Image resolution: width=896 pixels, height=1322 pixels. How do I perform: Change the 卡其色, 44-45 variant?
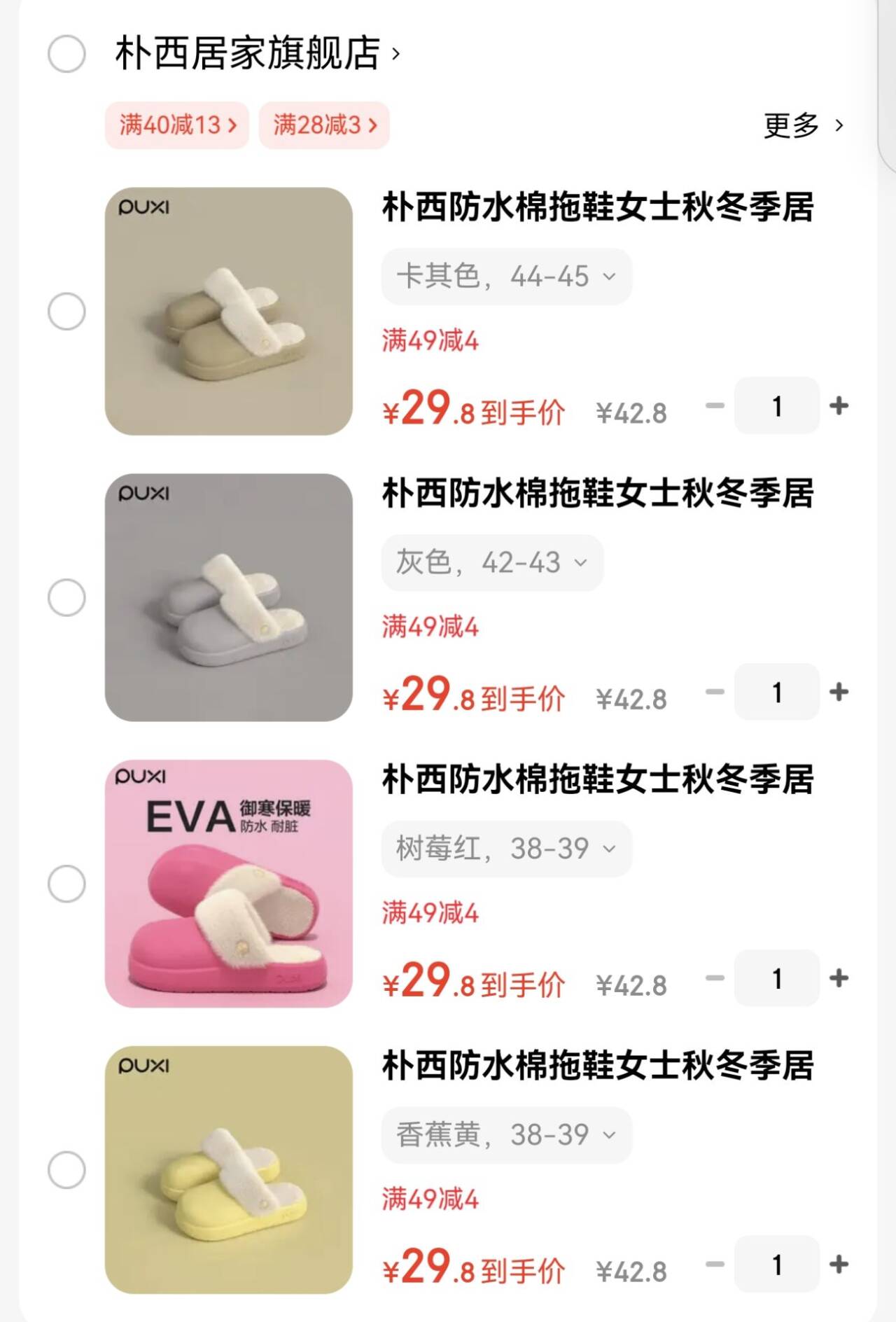506,277
